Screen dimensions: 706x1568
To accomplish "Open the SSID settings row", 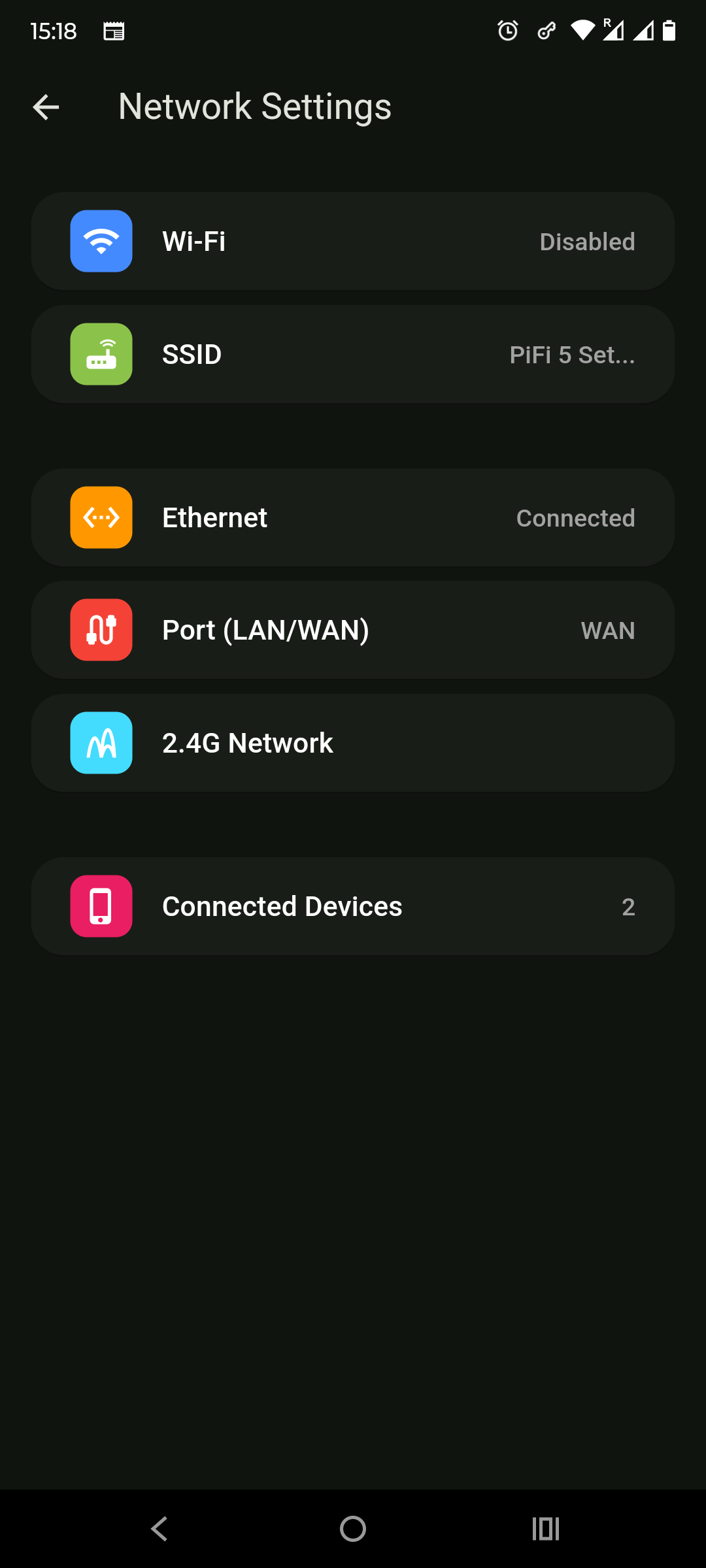I will pyautogui.click(x=353, y=354).
